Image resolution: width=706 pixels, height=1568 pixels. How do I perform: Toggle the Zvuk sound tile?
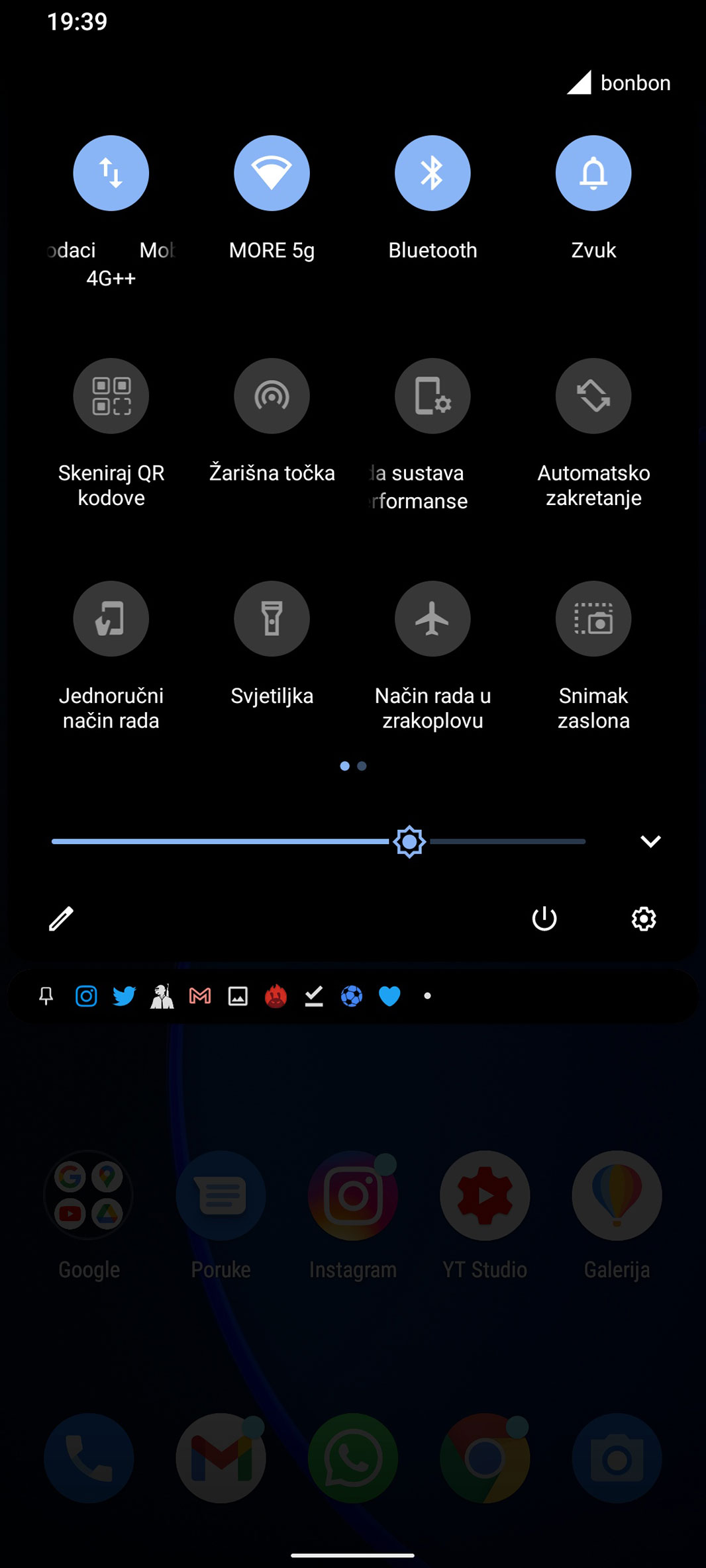[x=593, y=173]
